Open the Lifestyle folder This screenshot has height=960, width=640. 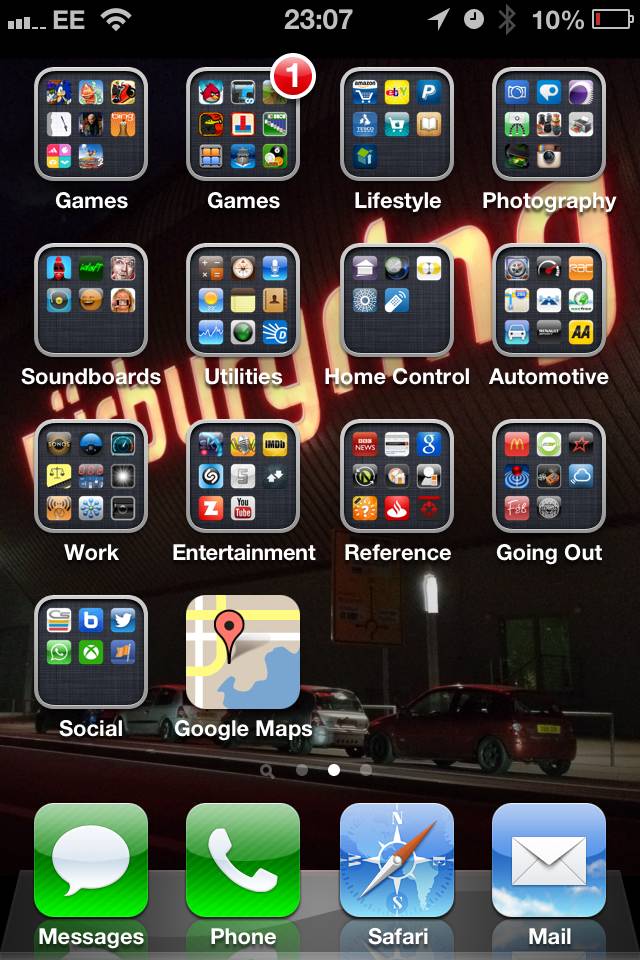click(x=397, y=125)
